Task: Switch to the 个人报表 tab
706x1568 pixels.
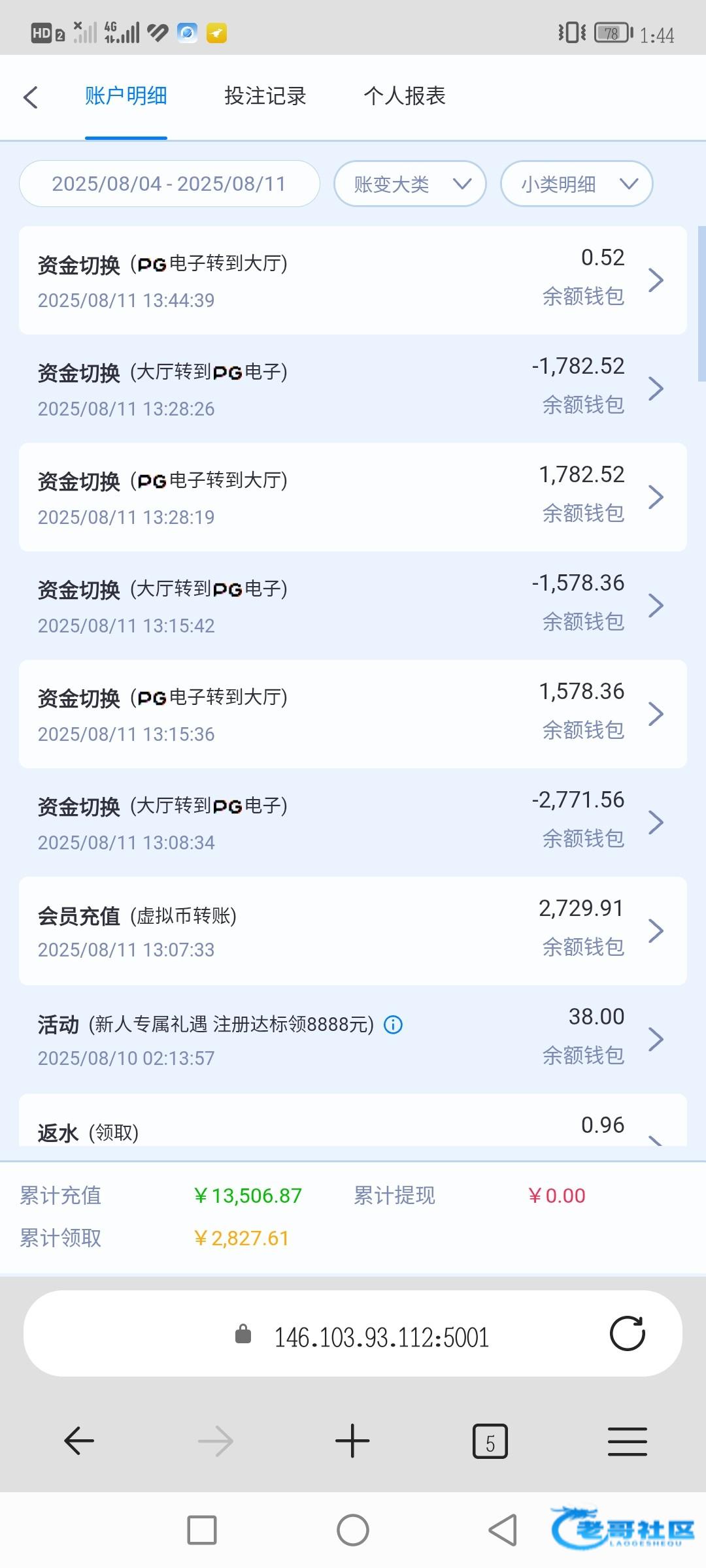Action: (x=405, y=96)
